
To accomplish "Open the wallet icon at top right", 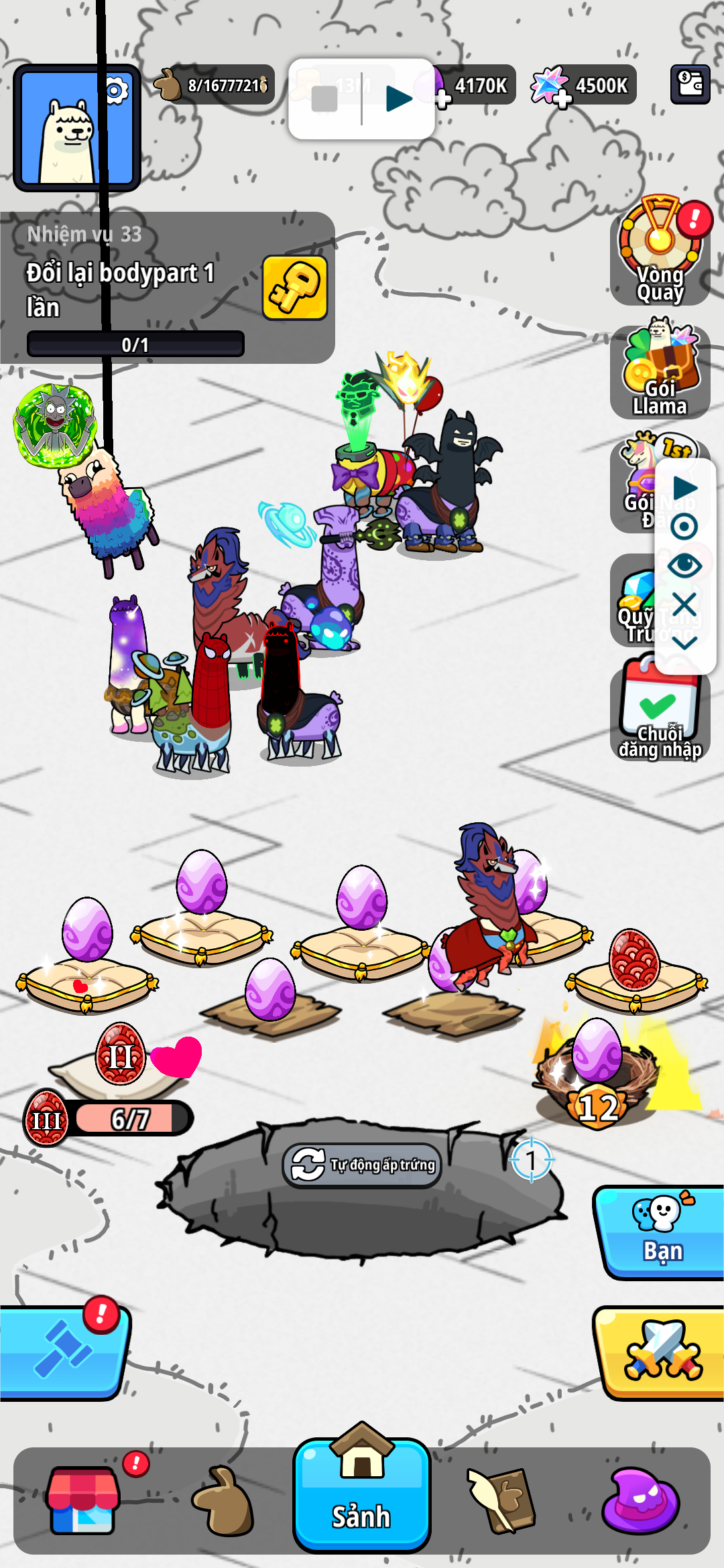I will pyautogui.click(x=690, y=84).
